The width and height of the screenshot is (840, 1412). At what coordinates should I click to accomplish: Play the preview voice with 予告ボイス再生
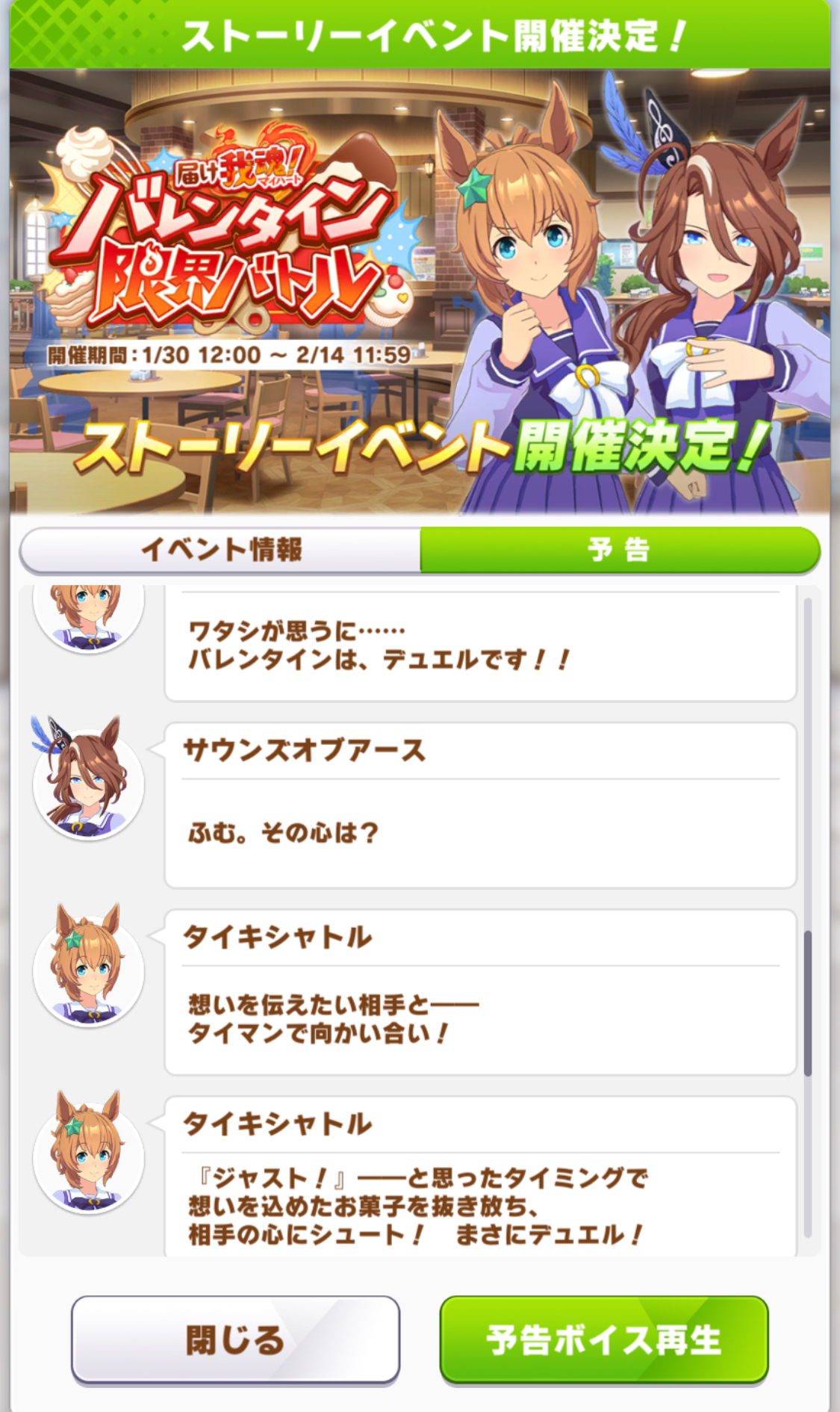pos(603,1339)
